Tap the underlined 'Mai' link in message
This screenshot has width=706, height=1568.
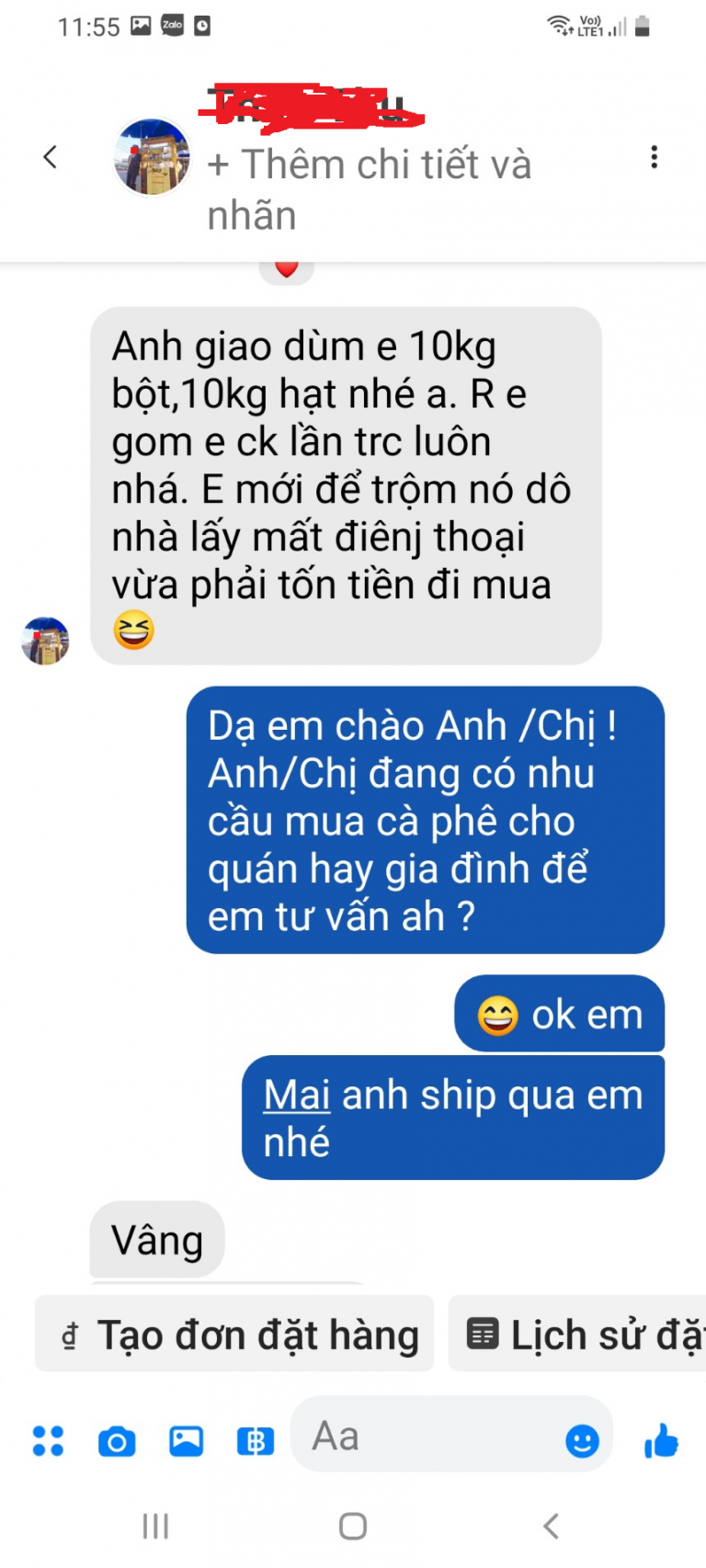[x=296, y=1095]
